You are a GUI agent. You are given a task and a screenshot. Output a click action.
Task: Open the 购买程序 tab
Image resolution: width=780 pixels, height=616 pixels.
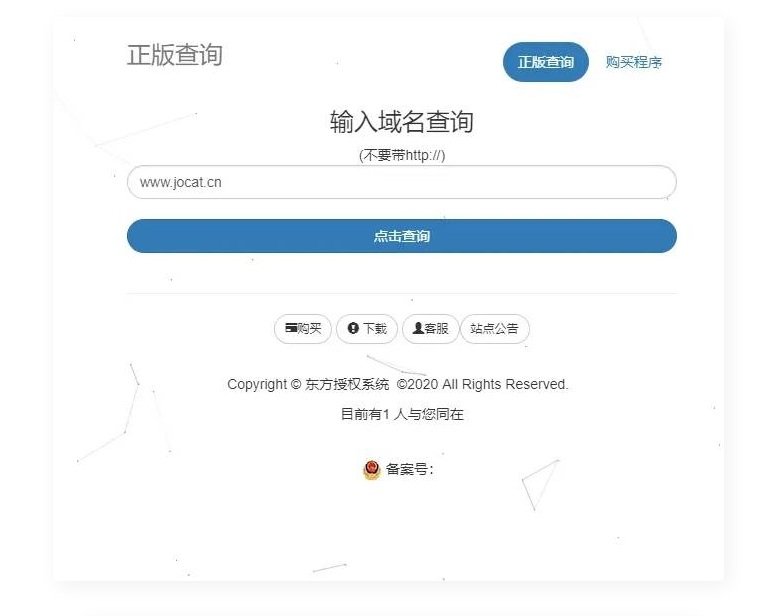click(633, 62)
